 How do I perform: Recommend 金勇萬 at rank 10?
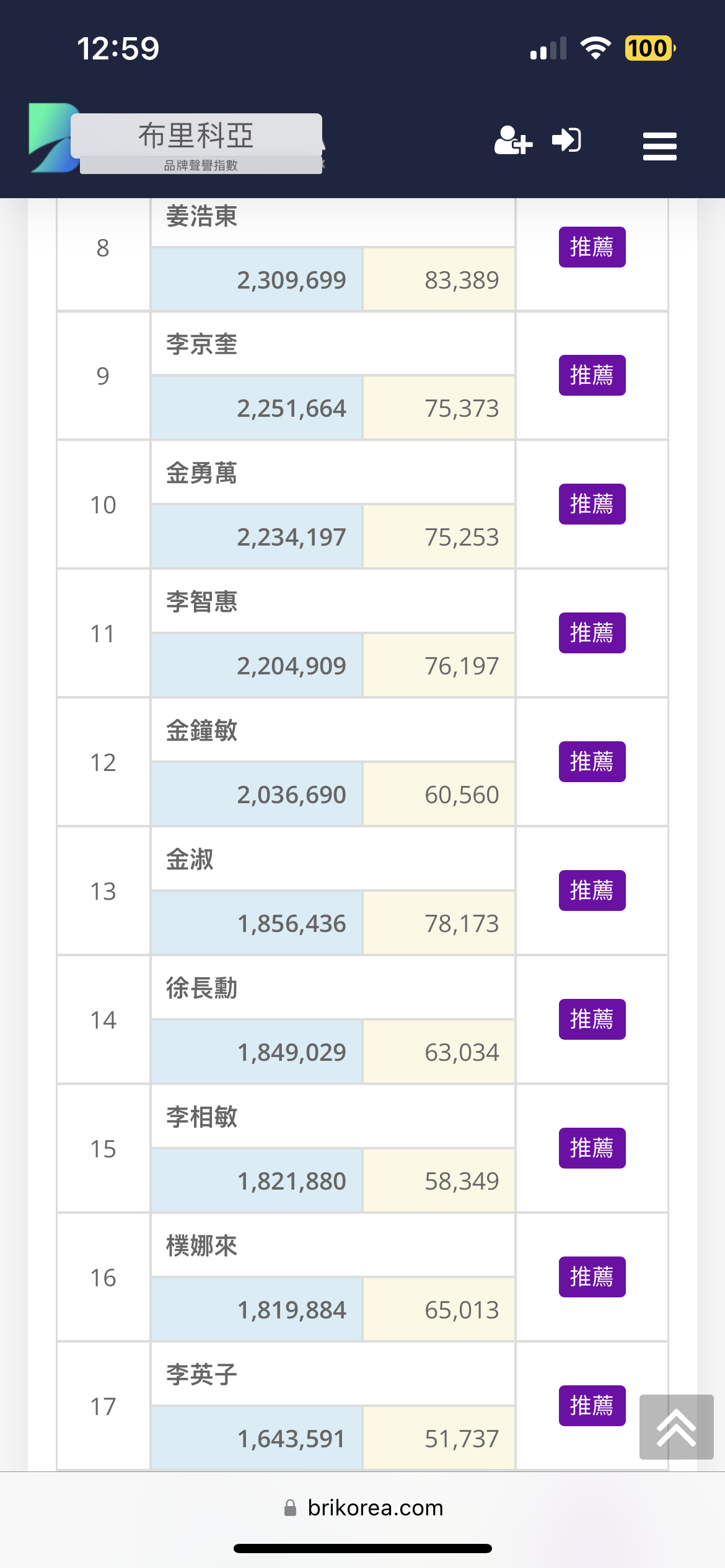coord(592,504)
